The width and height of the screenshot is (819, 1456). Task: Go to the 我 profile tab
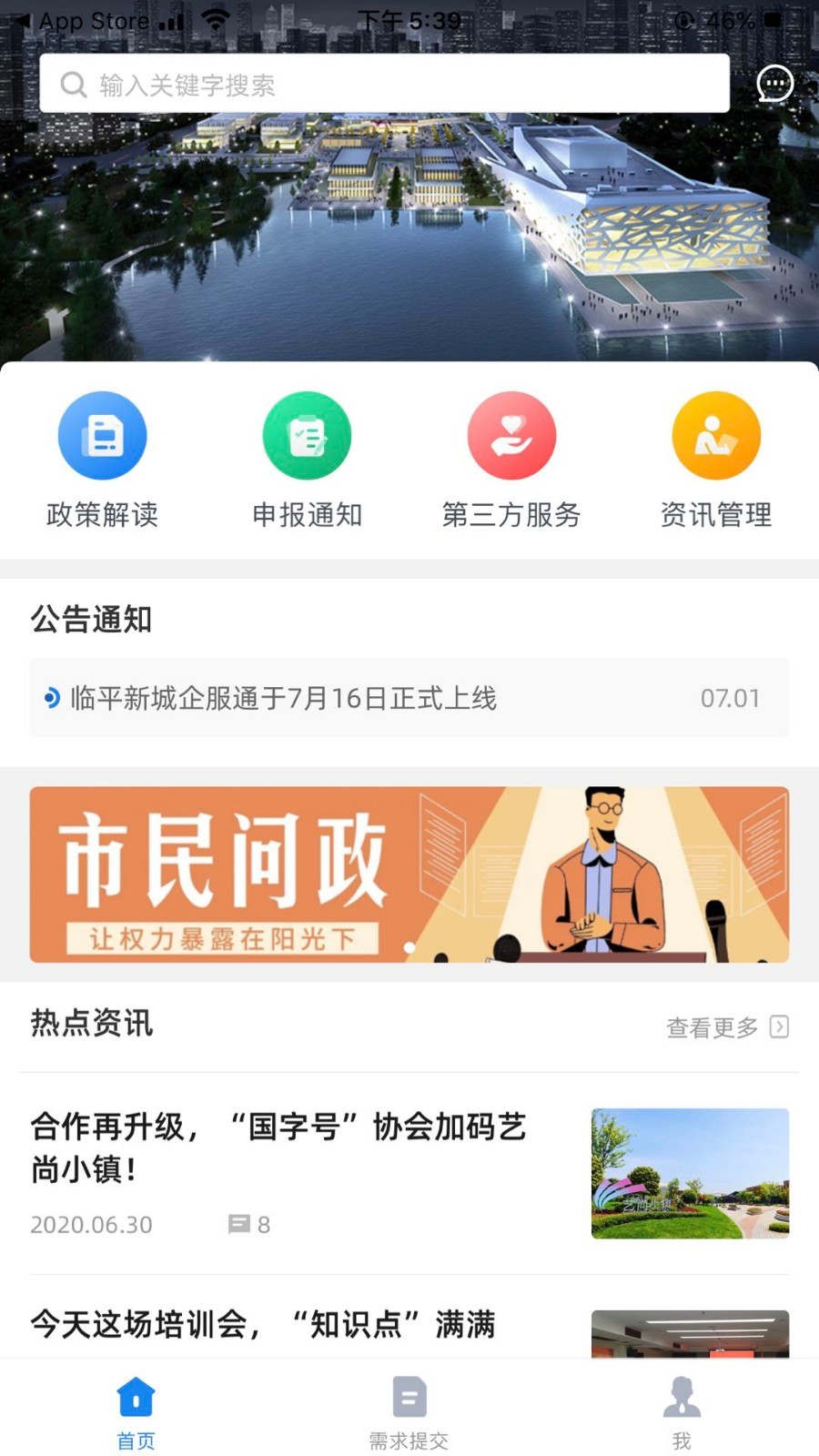point(682,1412)
